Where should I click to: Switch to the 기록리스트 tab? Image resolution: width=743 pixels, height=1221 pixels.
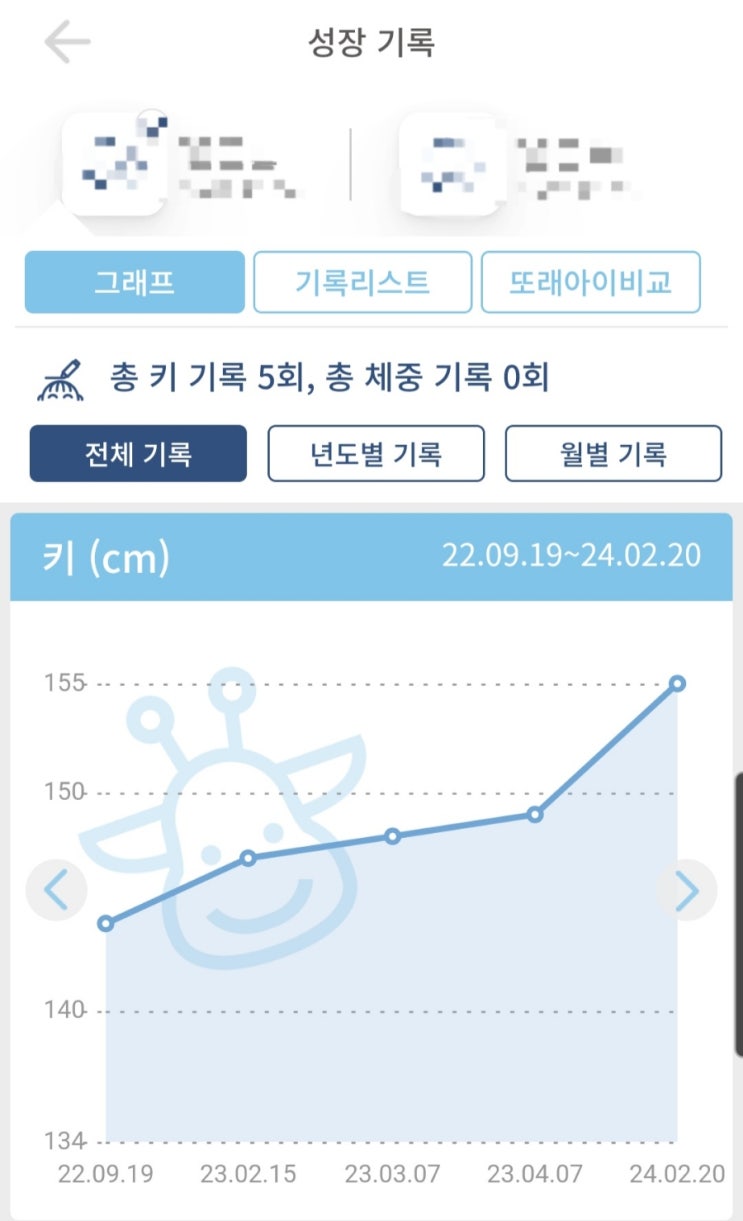[x=362, y=282]
